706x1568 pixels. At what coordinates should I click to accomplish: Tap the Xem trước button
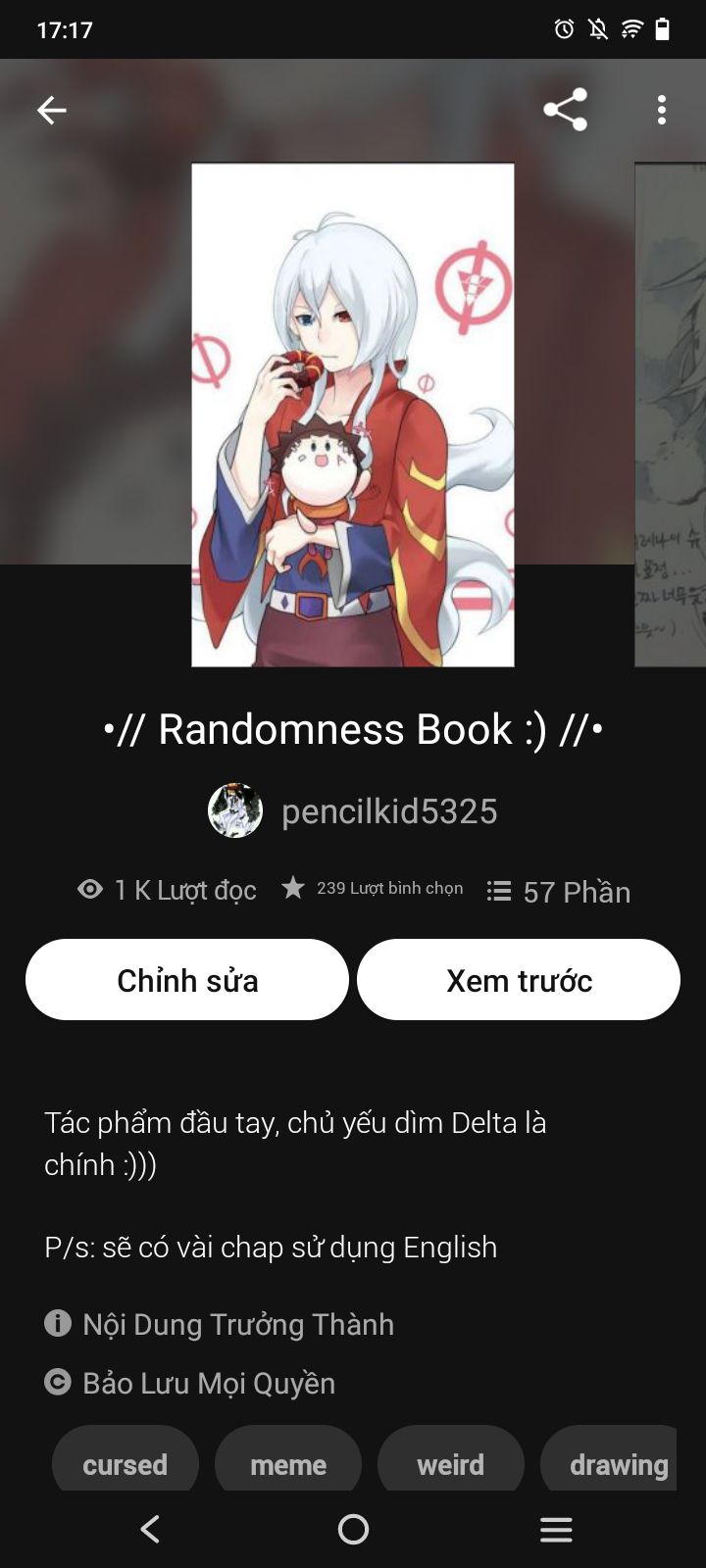[519, 980]
